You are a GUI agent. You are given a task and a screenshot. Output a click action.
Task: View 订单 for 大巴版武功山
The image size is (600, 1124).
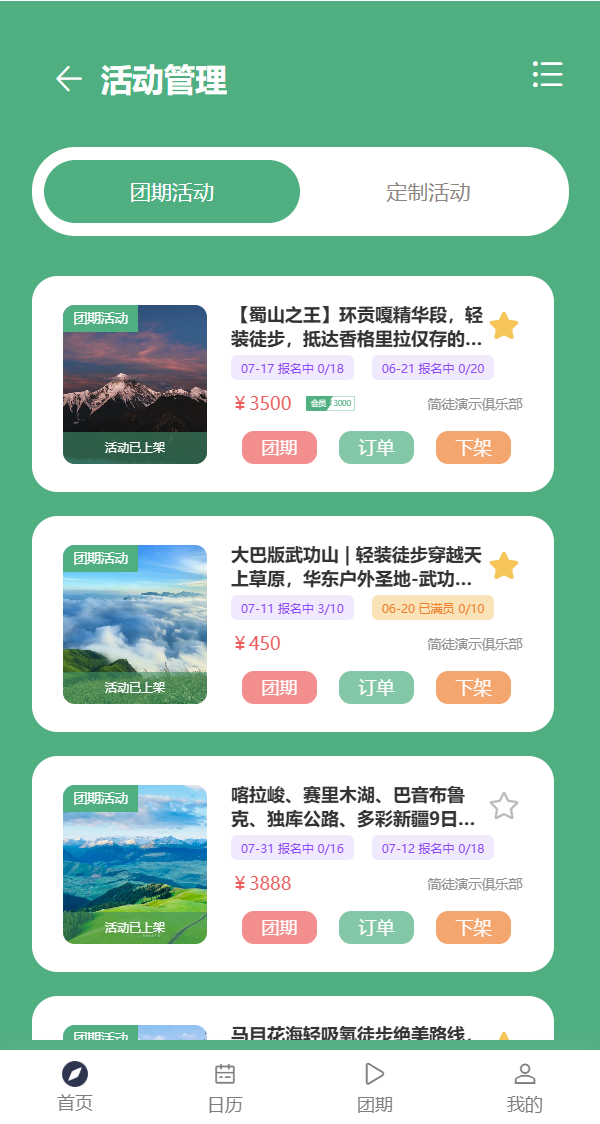click(x=376, y=688)
